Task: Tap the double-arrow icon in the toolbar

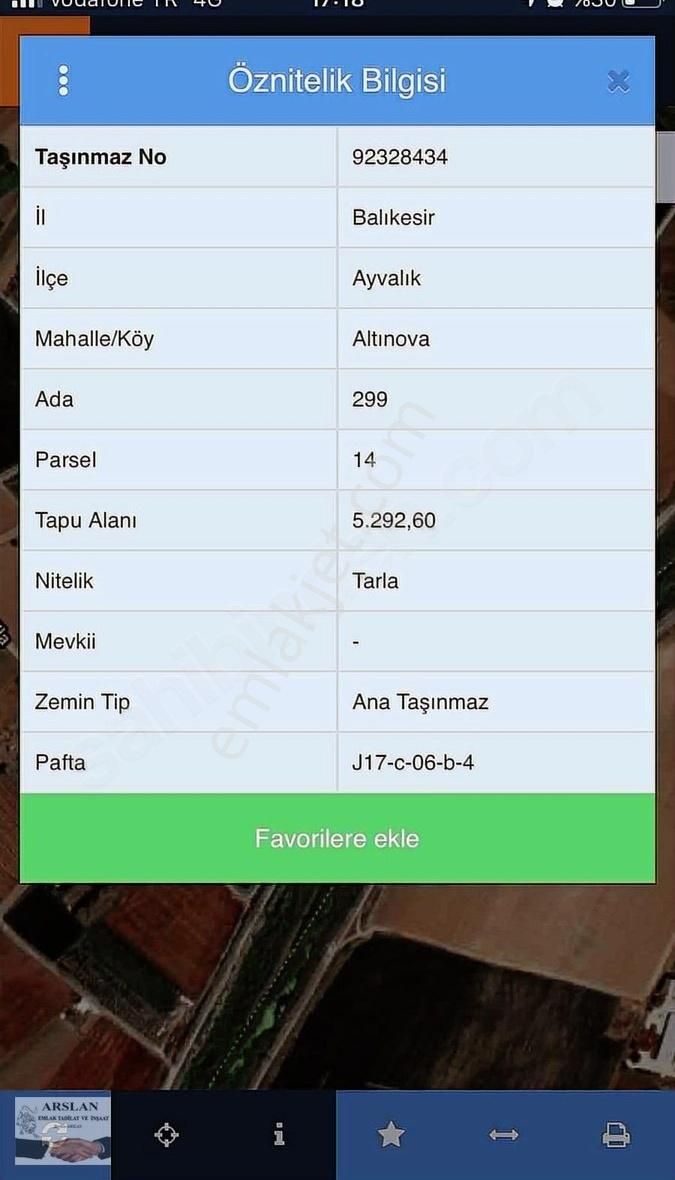Action: coord(503,1134)
